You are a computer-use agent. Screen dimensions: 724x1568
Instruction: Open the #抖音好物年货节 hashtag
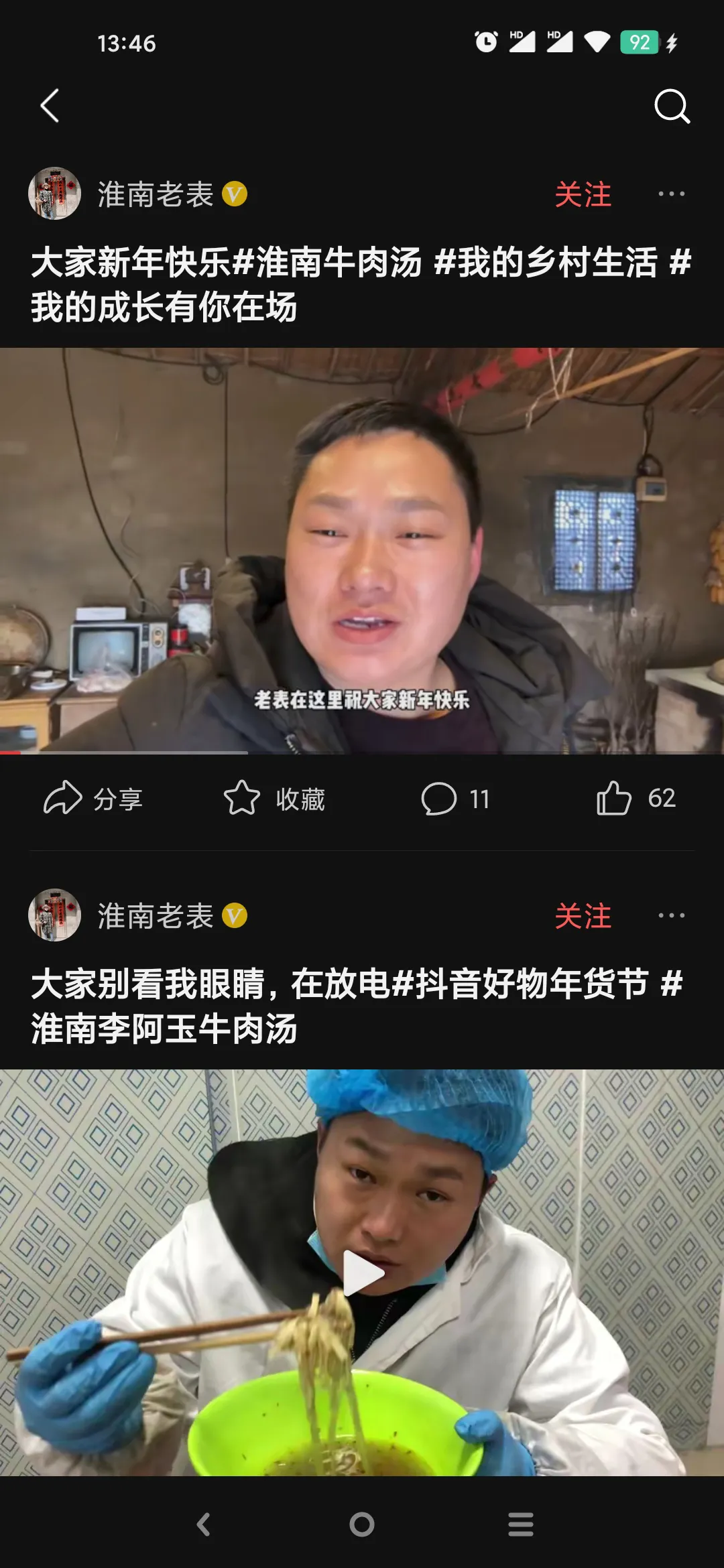tap(520, 985)
